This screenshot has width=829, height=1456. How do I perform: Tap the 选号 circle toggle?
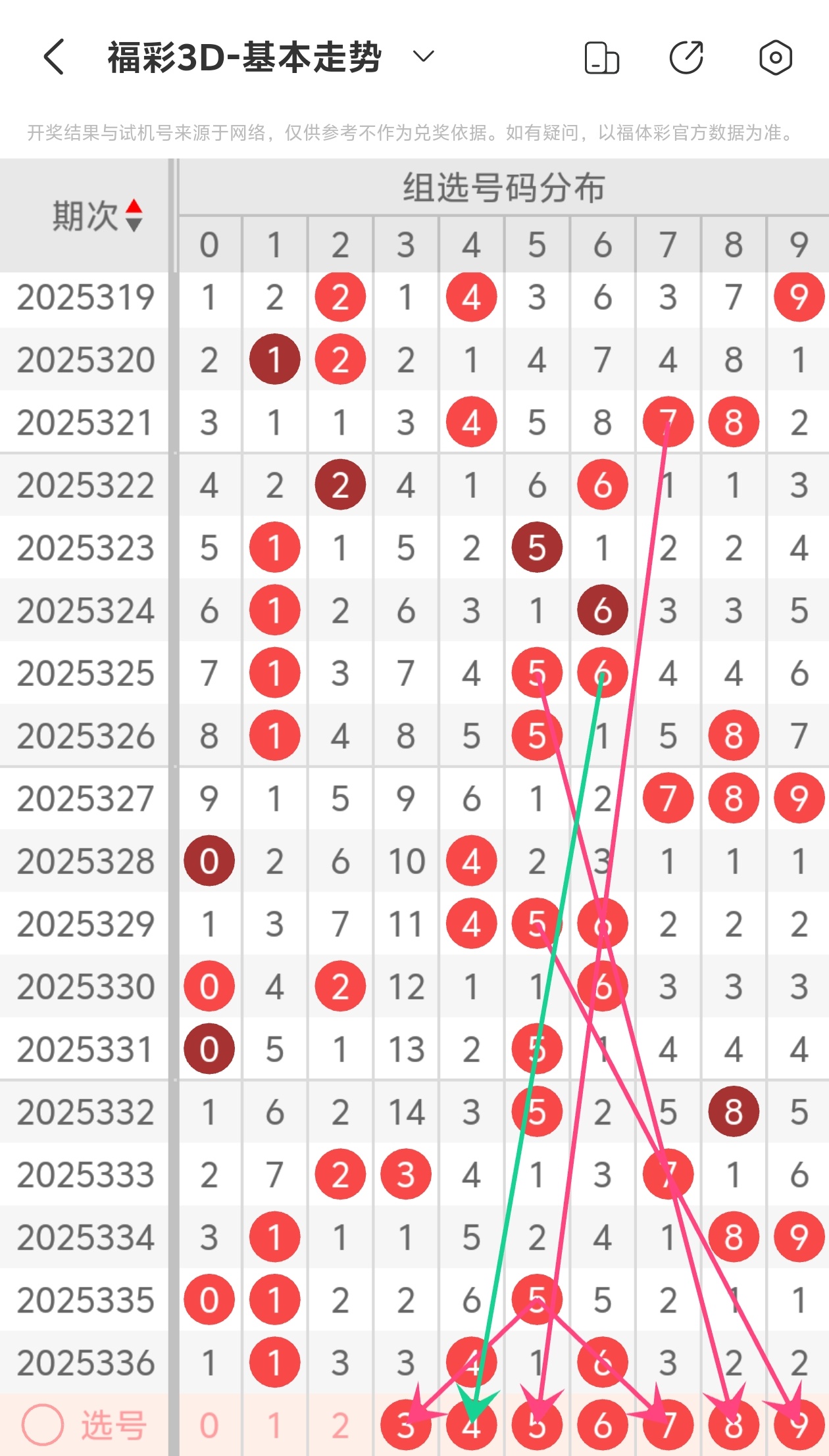click(x=43, y=1425)
